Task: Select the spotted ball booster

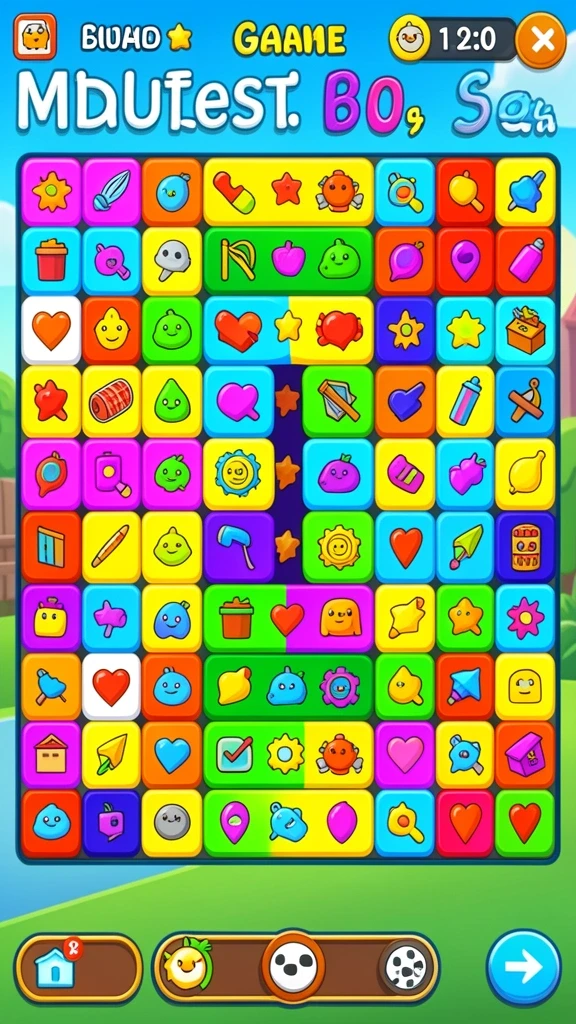Action: coord(405,968)
